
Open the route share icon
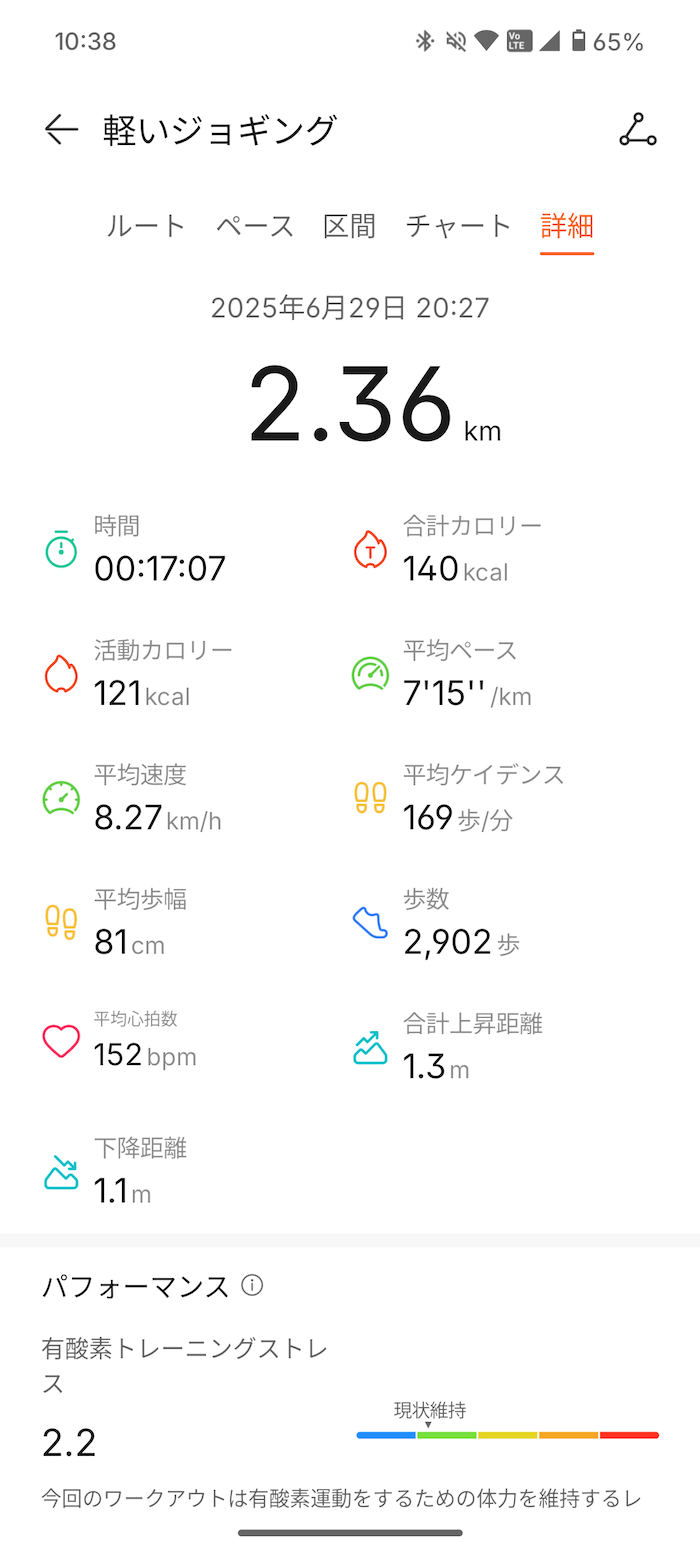(638, 130)
